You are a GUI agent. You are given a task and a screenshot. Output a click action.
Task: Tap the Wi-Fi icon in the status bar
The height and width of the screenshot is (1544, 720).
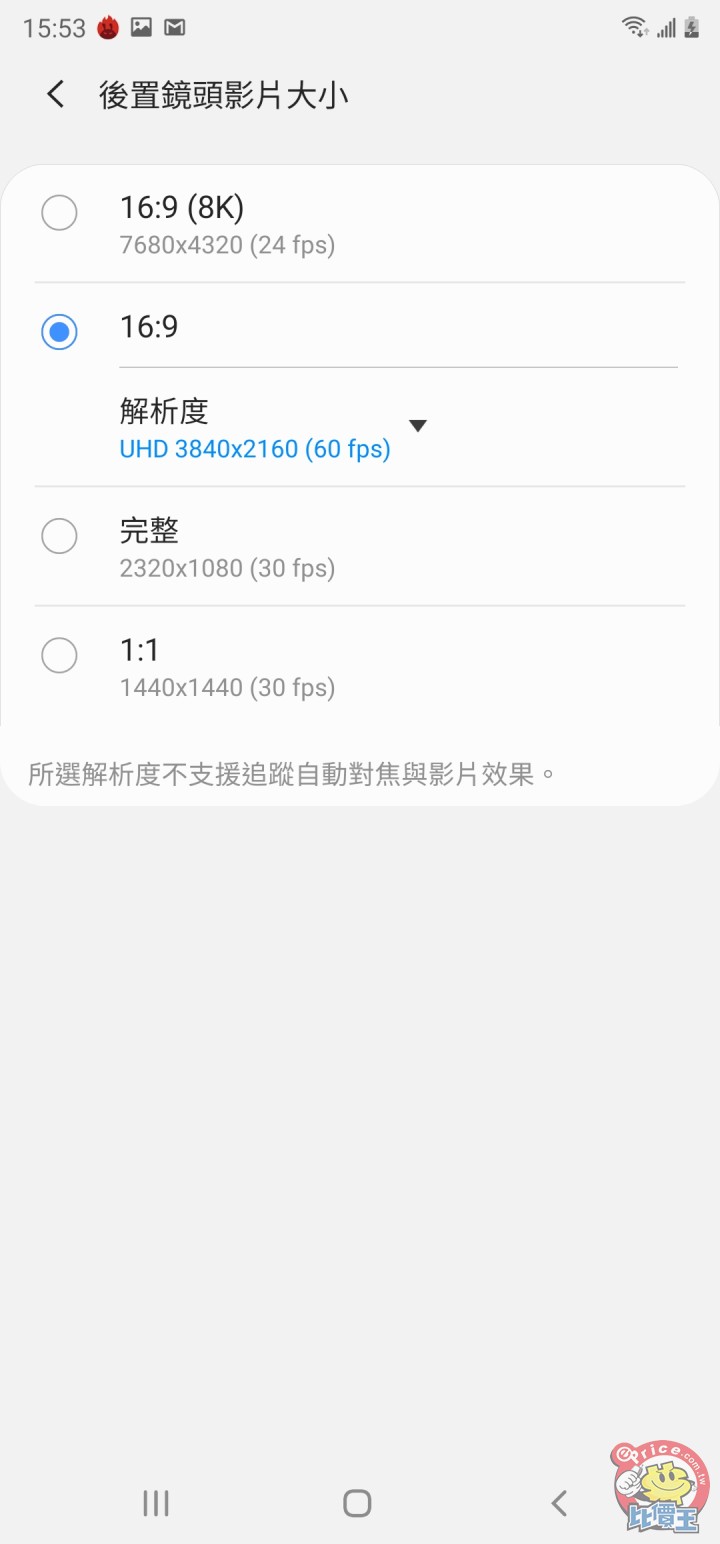pos(633,27)
